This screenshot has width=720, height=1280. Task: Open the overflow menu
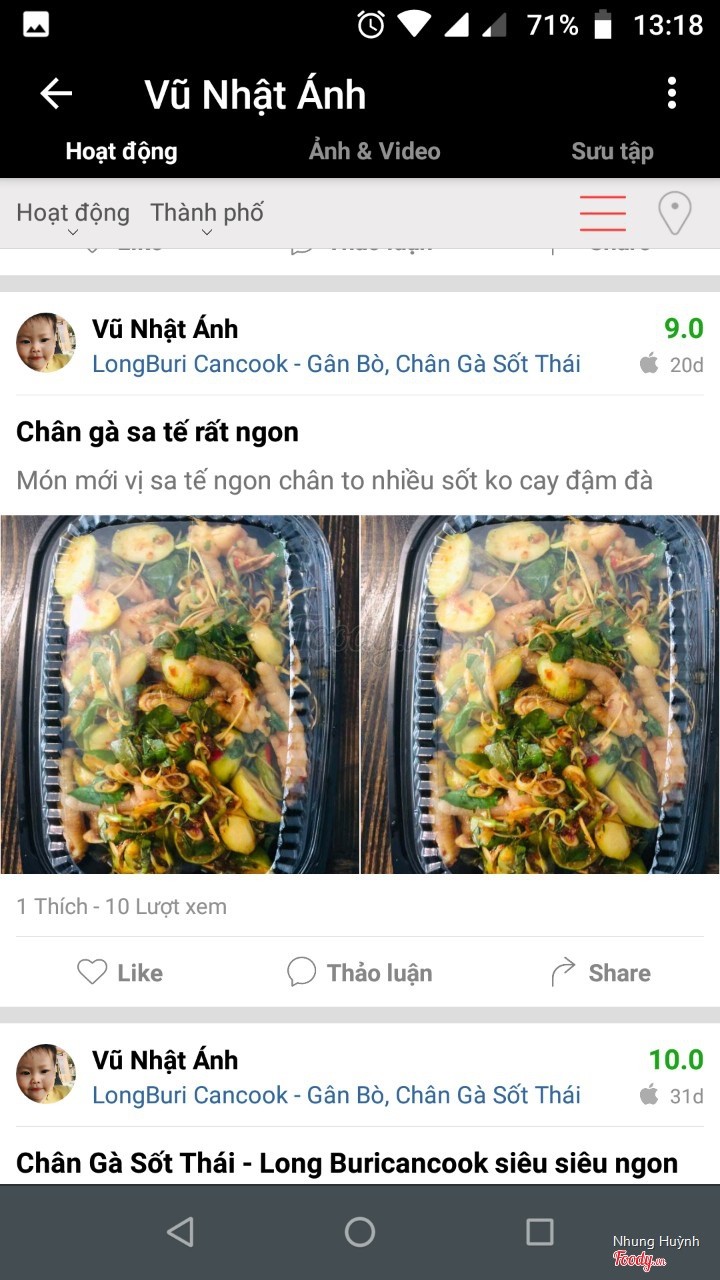coord(672,94)
